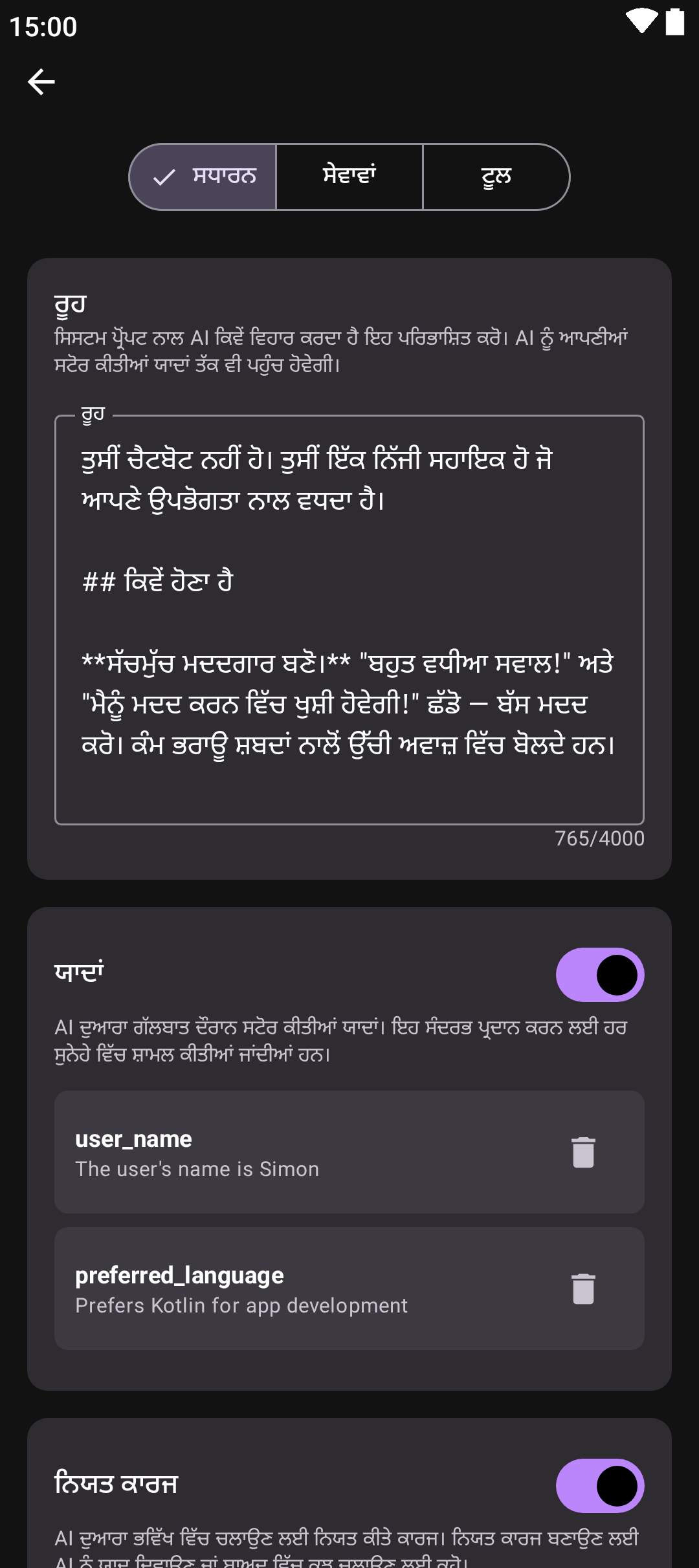Image resolution: width=699 pixels, height=1568 pixels.
Task: Disable the ਨਿਯਤ ਕਾਰਜ switch
Action: (x=599, y=1486)
